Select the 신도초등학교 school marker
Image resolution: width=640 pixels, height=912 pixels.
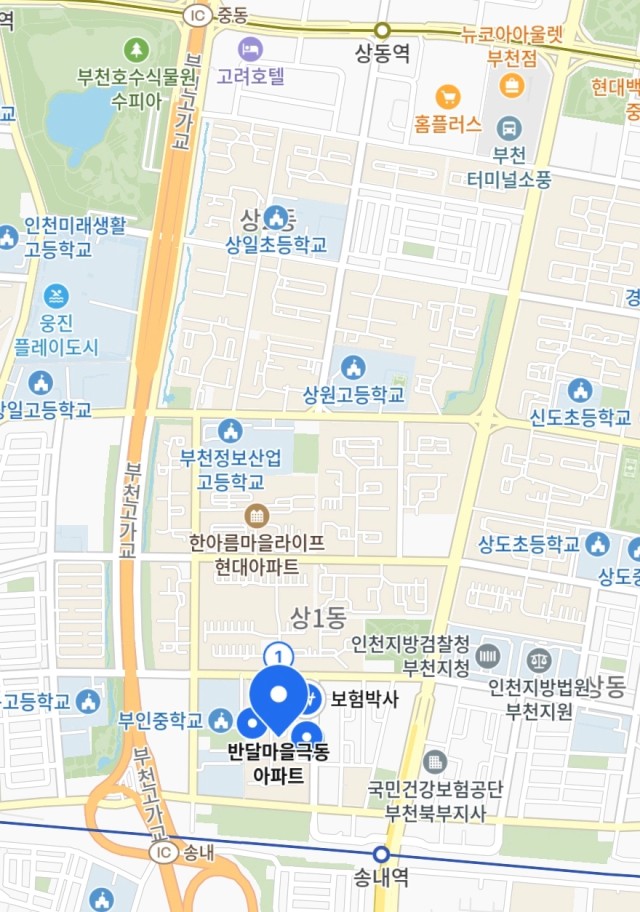[580, 391]
